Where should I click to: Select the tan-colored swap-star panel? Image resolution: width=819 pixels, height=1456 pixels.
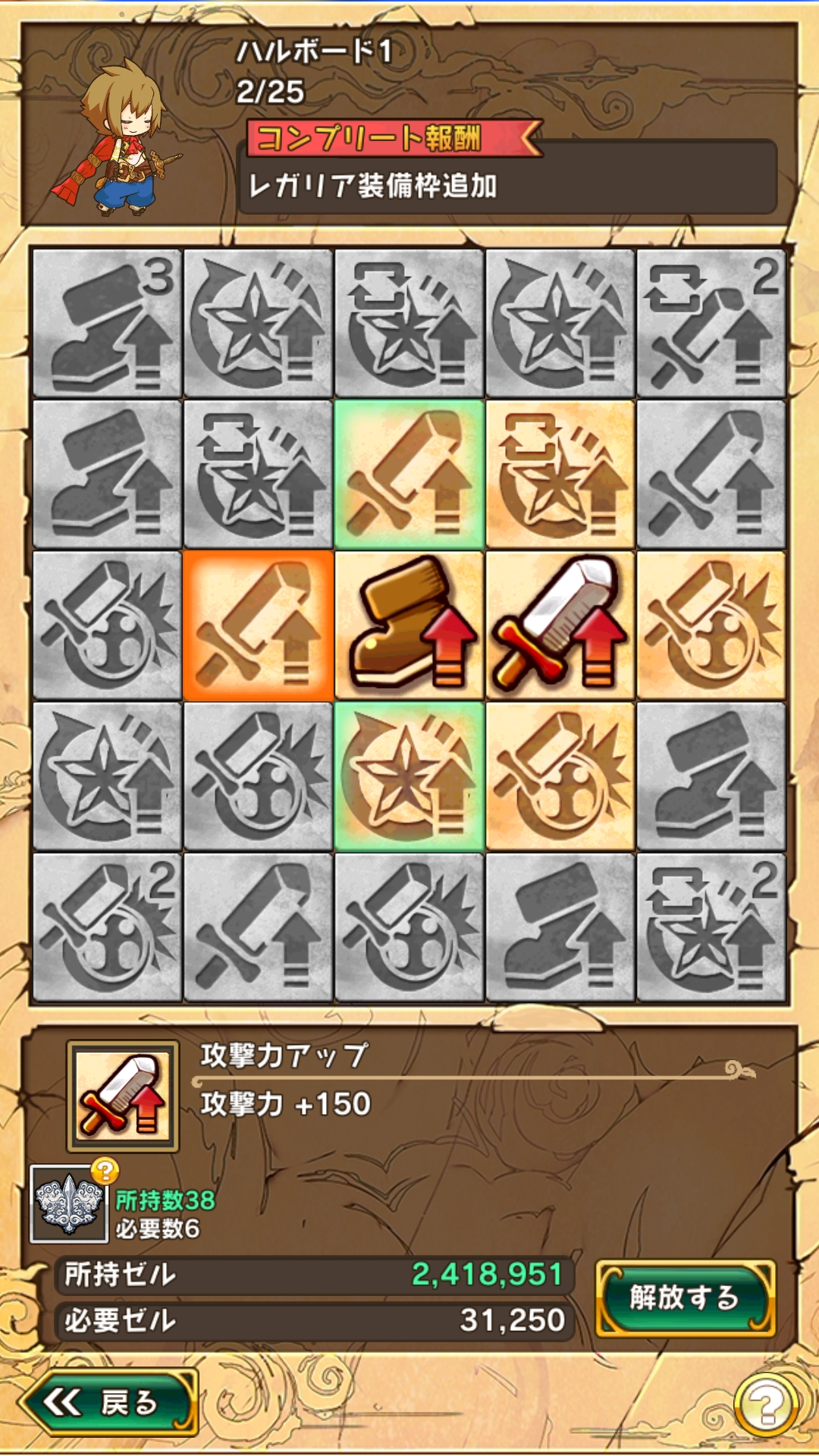click(x=560, y=474)
